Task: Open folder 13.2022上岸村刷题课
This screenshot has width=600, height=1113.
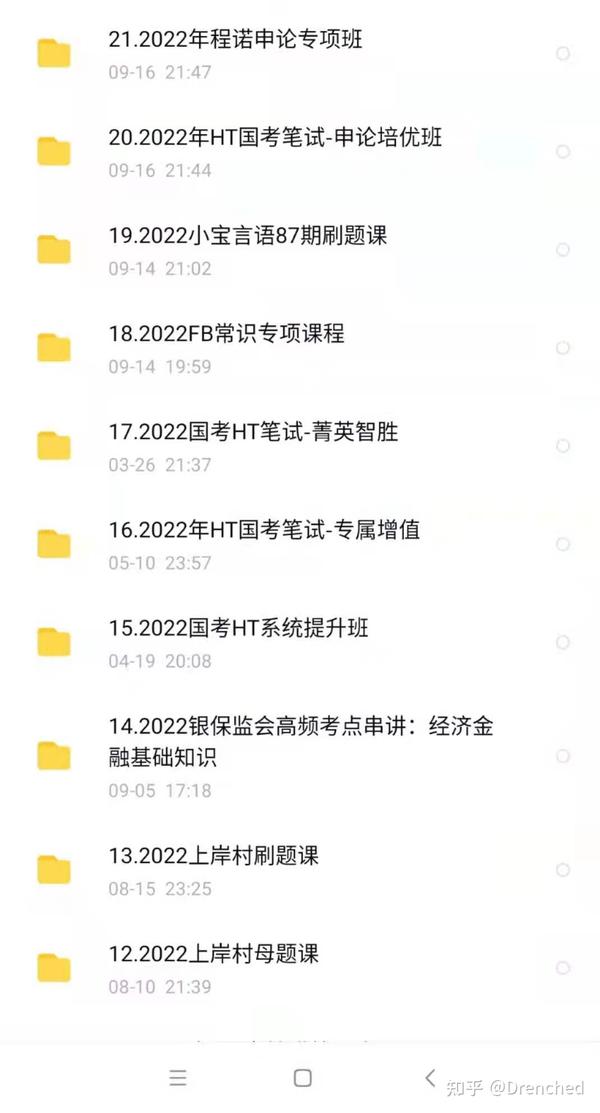Action: (300, 870)
